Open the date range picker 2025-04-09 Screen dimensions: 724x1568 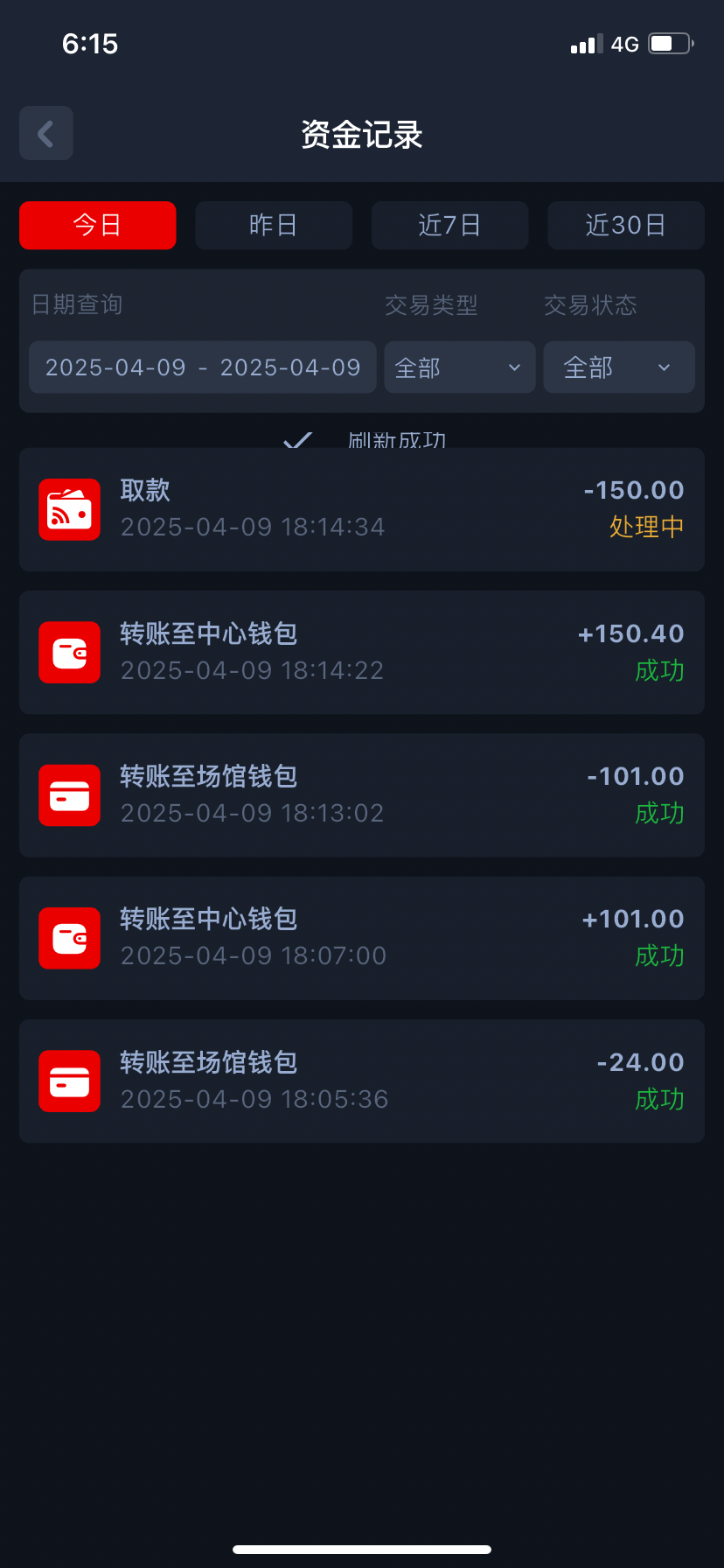203,367
